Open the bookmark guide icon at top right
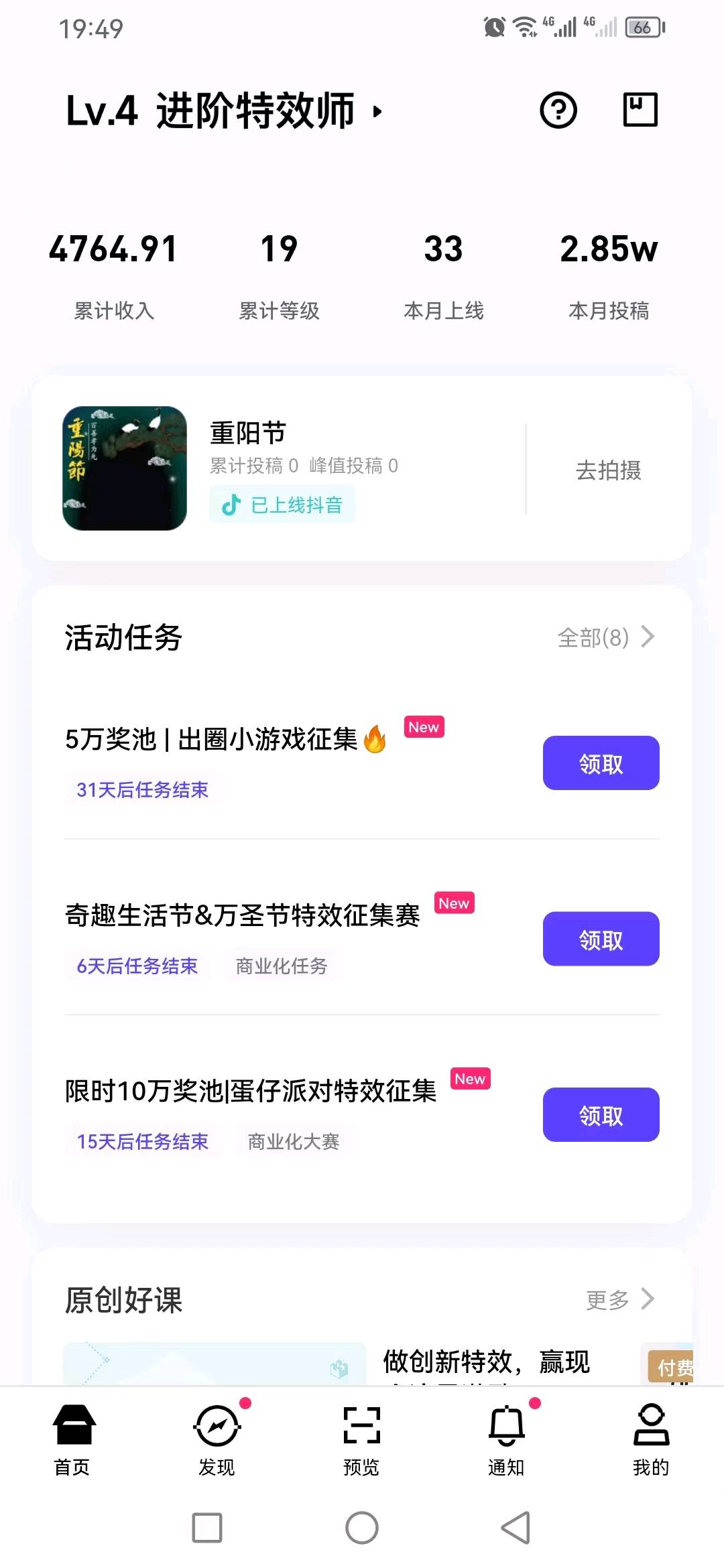This screenshot has height=1568, width=724. 640,110
